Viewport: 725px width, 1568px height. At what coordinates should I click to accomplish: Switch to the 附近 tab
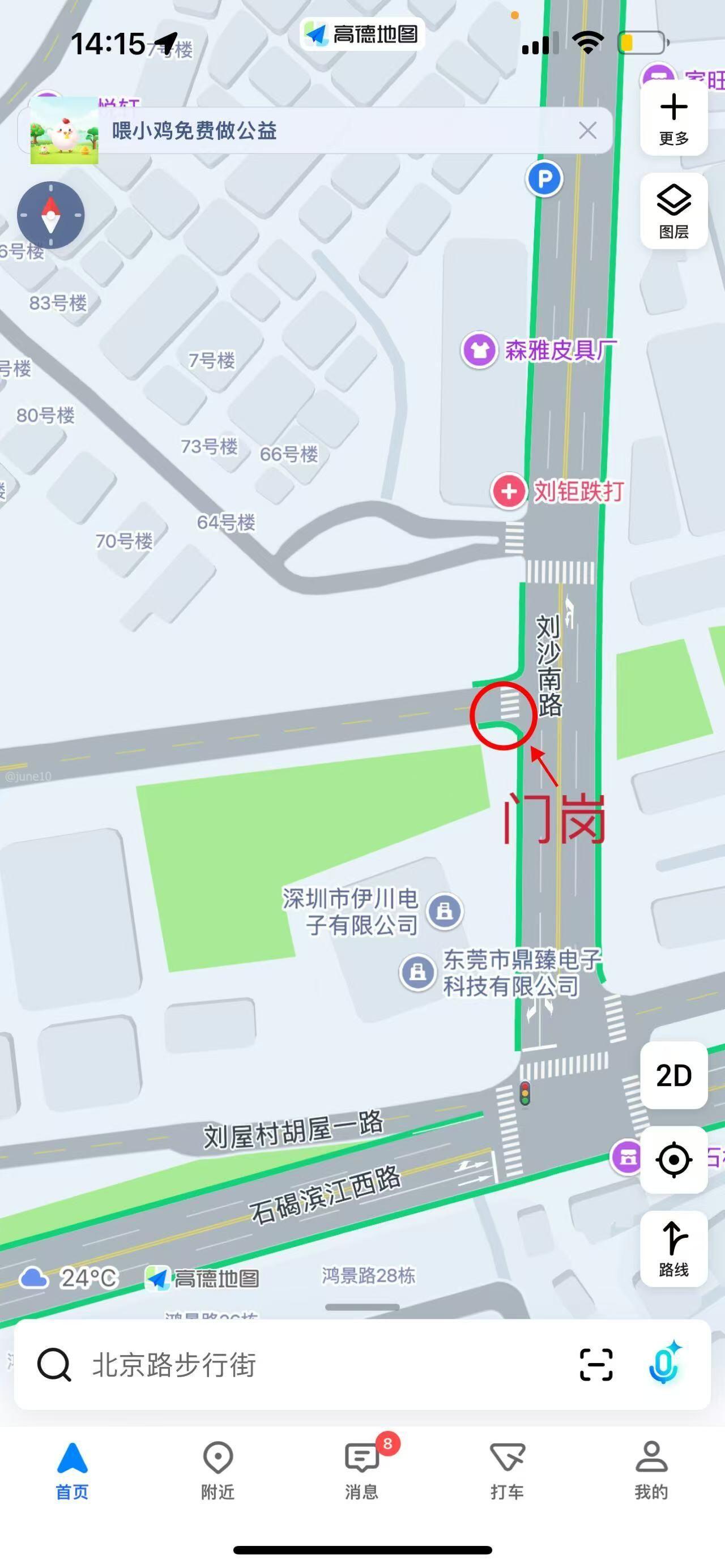217,1470
